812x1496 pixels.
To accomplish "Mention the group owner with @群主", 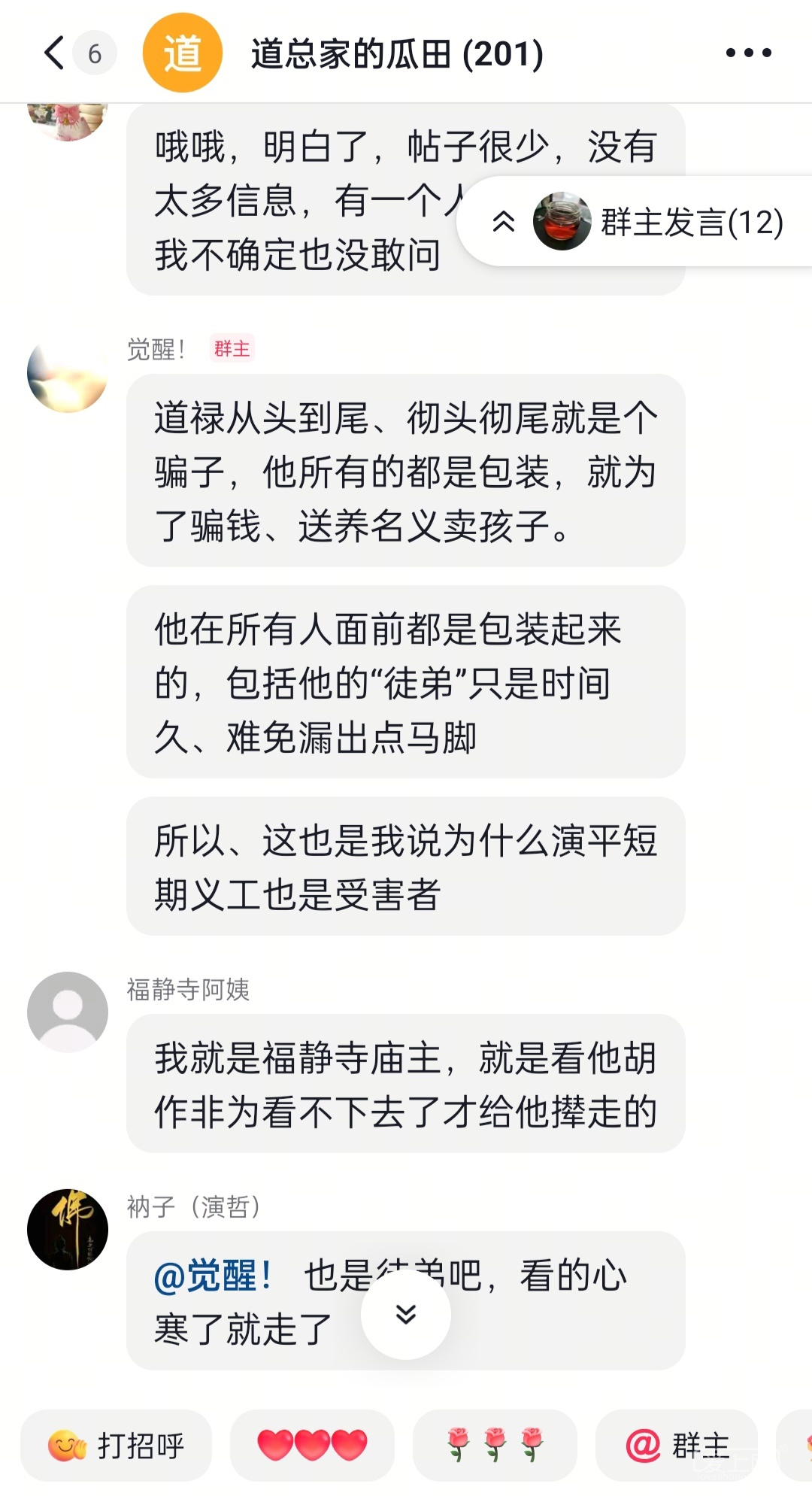I will [x=677, y=1445].
